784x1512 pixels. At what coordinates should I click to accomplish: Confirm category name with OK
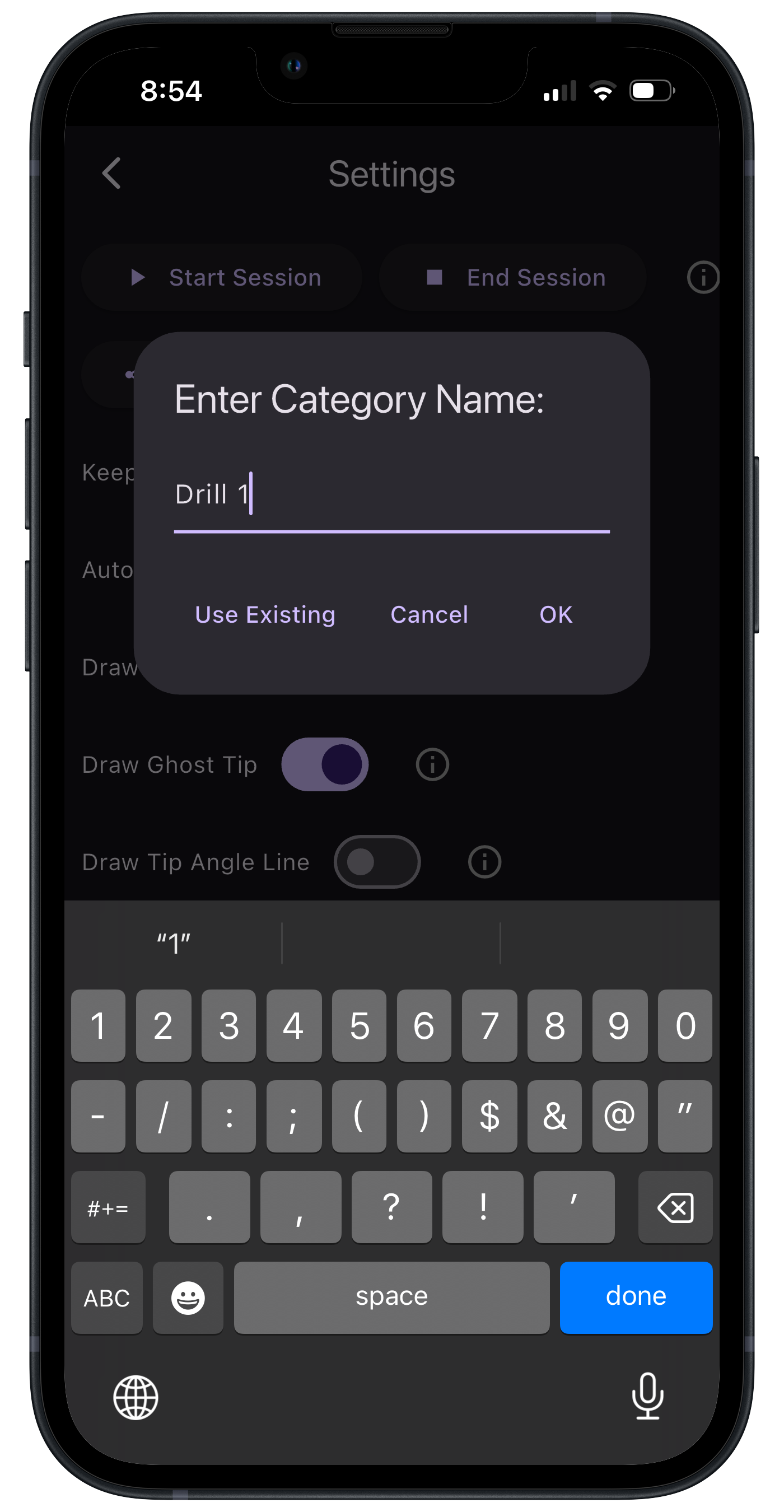pyautogui.click(x=555, y=614)
